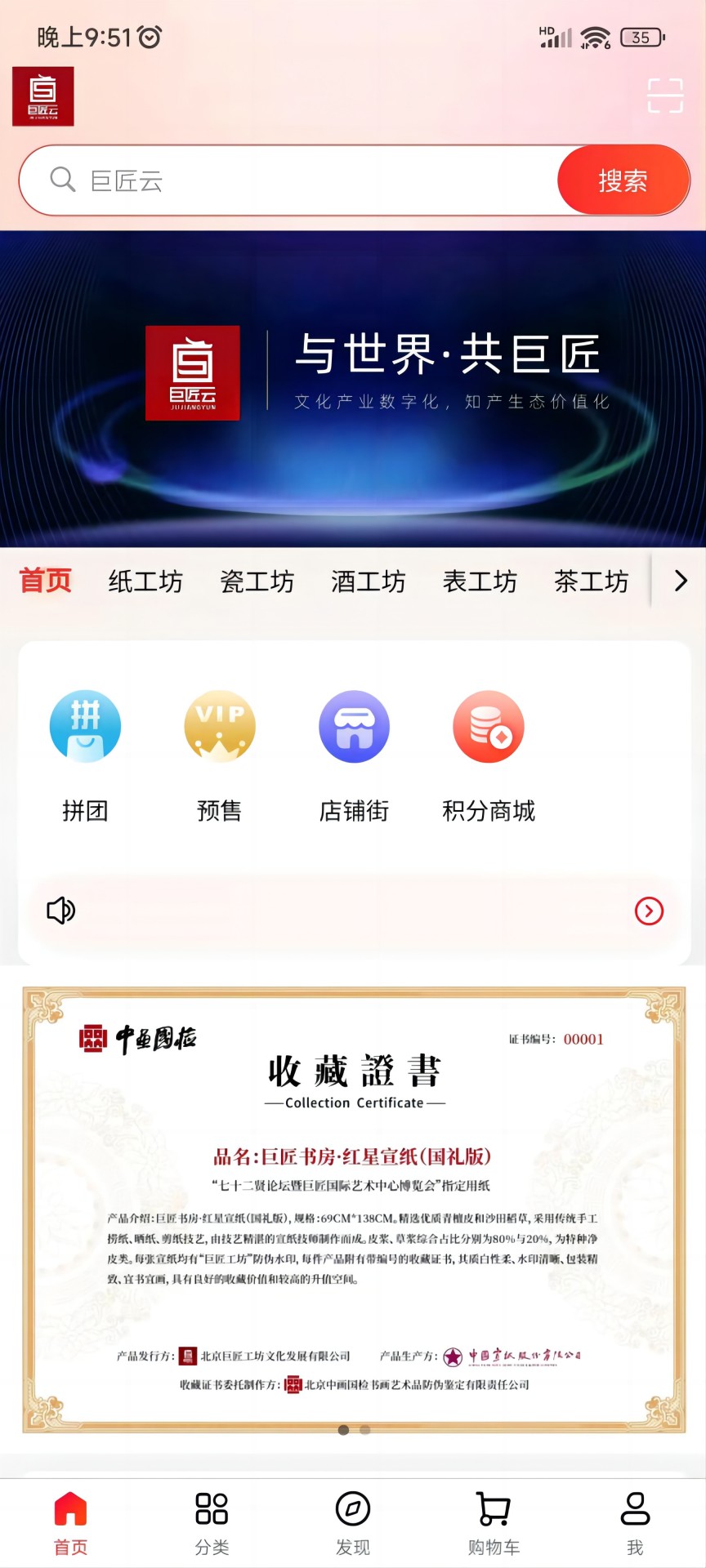This screenshot has width=706, height=1568.
Task: Switch to the 瓷工坊 tab
Action: click(257, 581)
